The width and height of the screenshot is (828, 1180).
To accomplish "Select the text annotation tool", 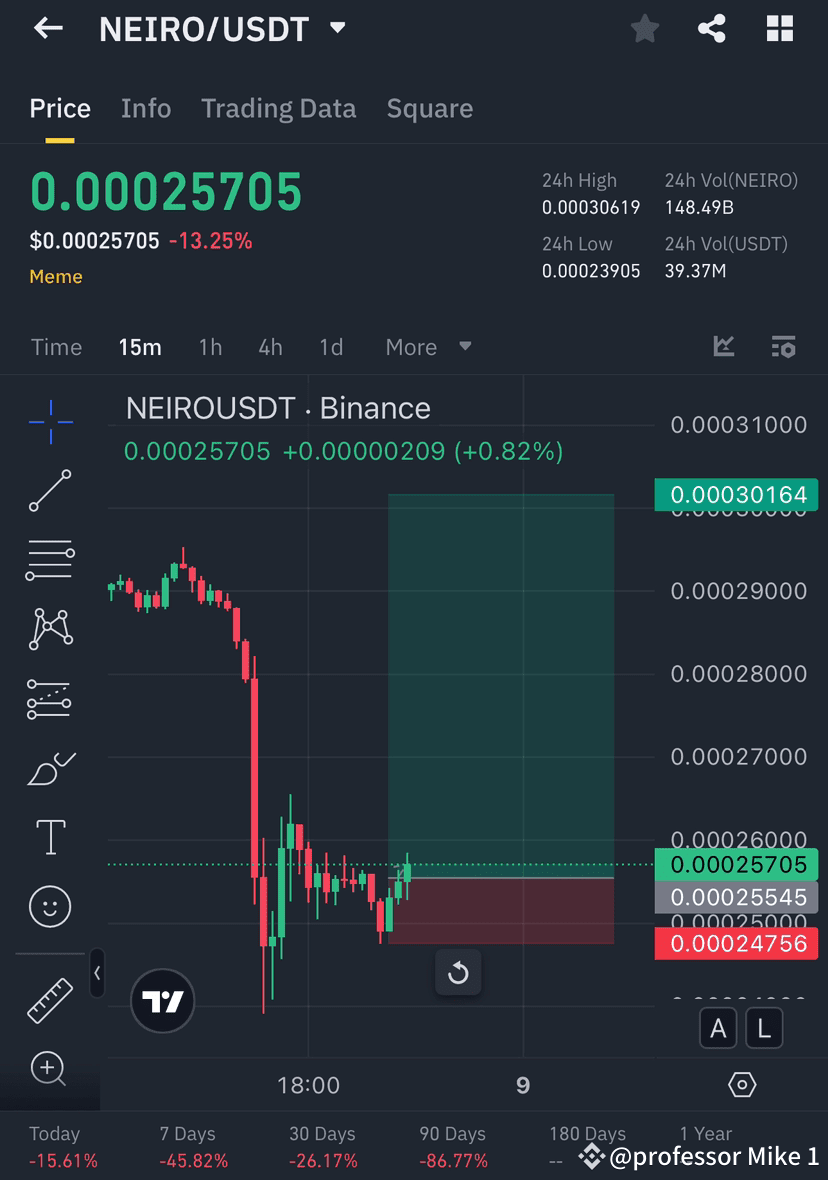I will pyautogui.click(x=49, y=836).
